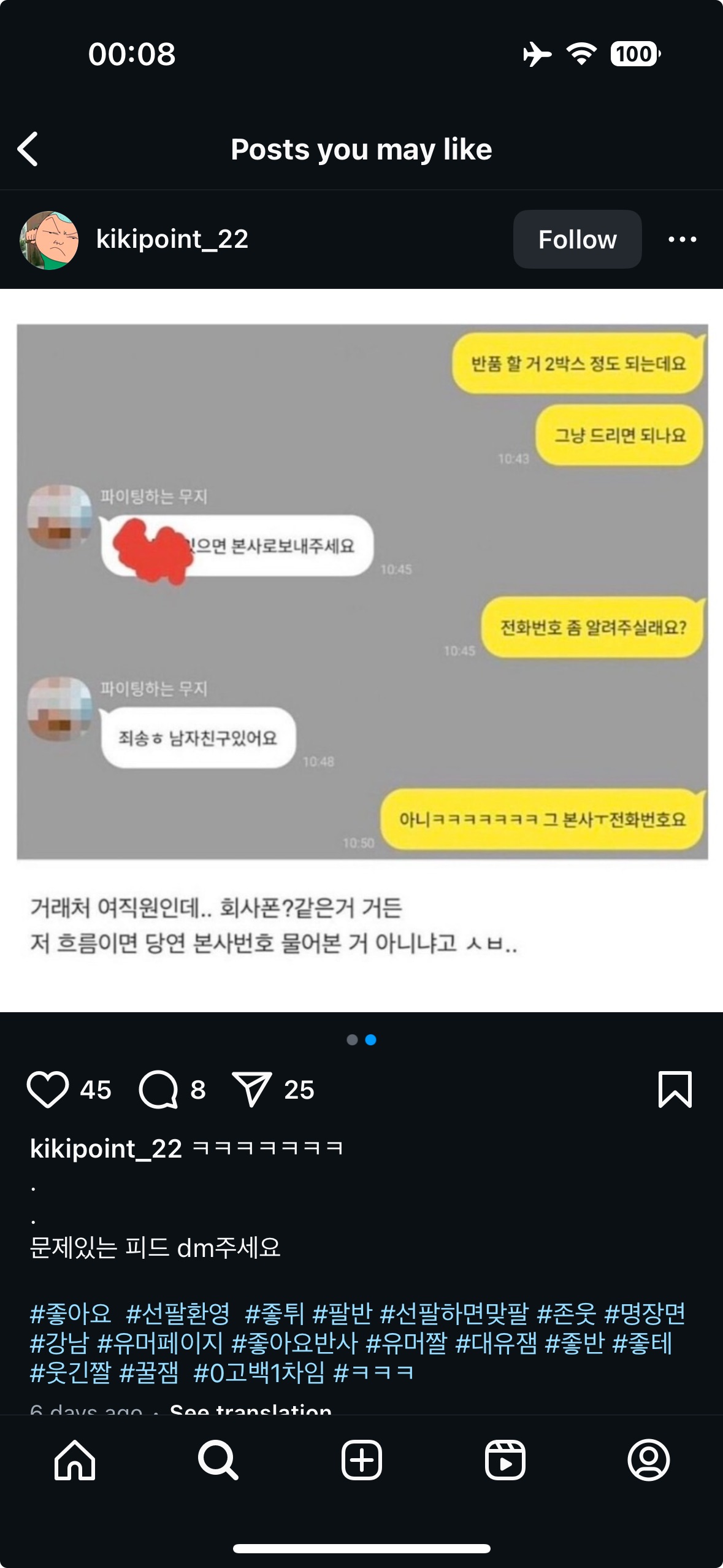Open the #좋아요 hashtag
The height and width of the screenshot is (1568, 723).
[x=71, y=1313]
